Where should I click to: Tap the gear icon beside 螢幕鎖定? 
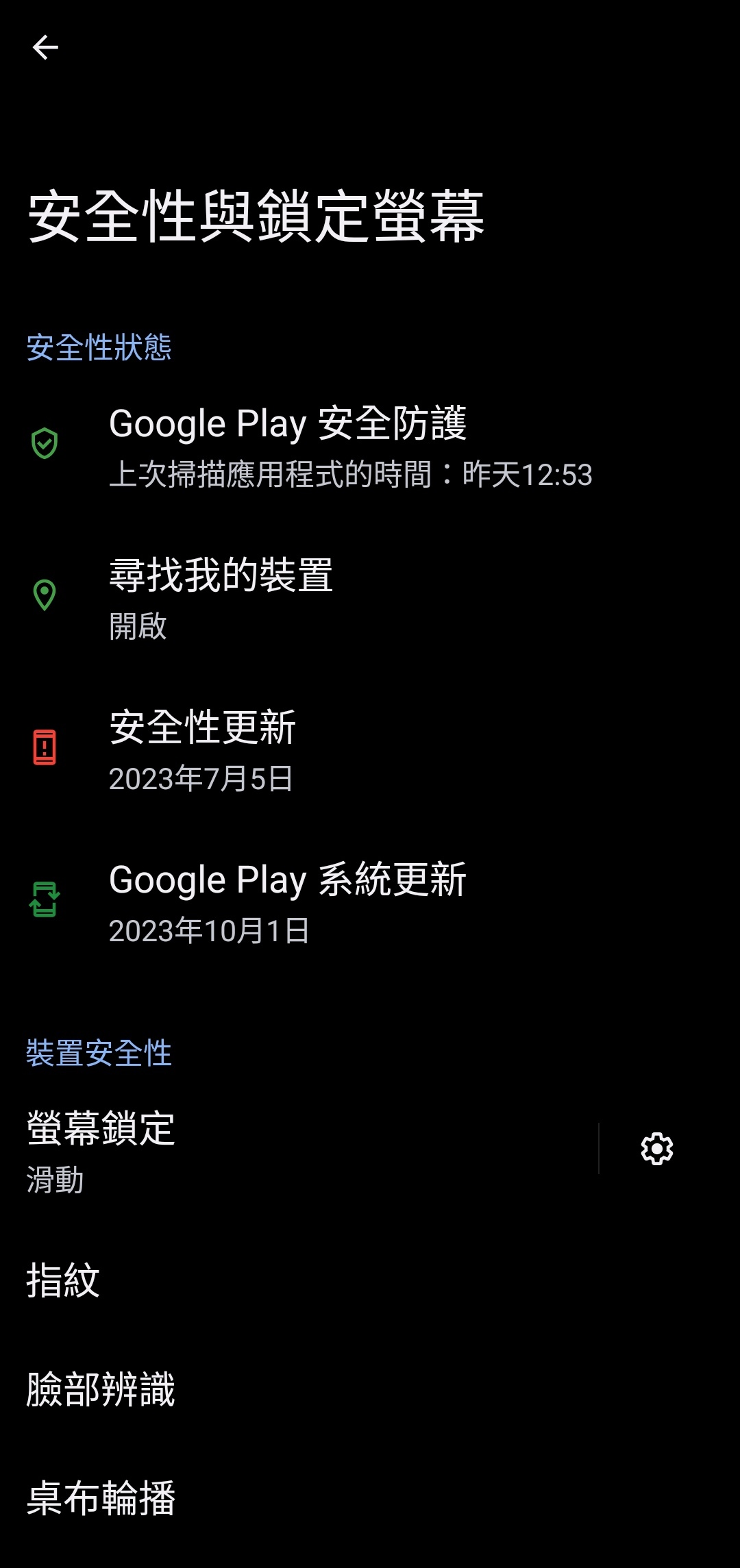(656, 1149)
